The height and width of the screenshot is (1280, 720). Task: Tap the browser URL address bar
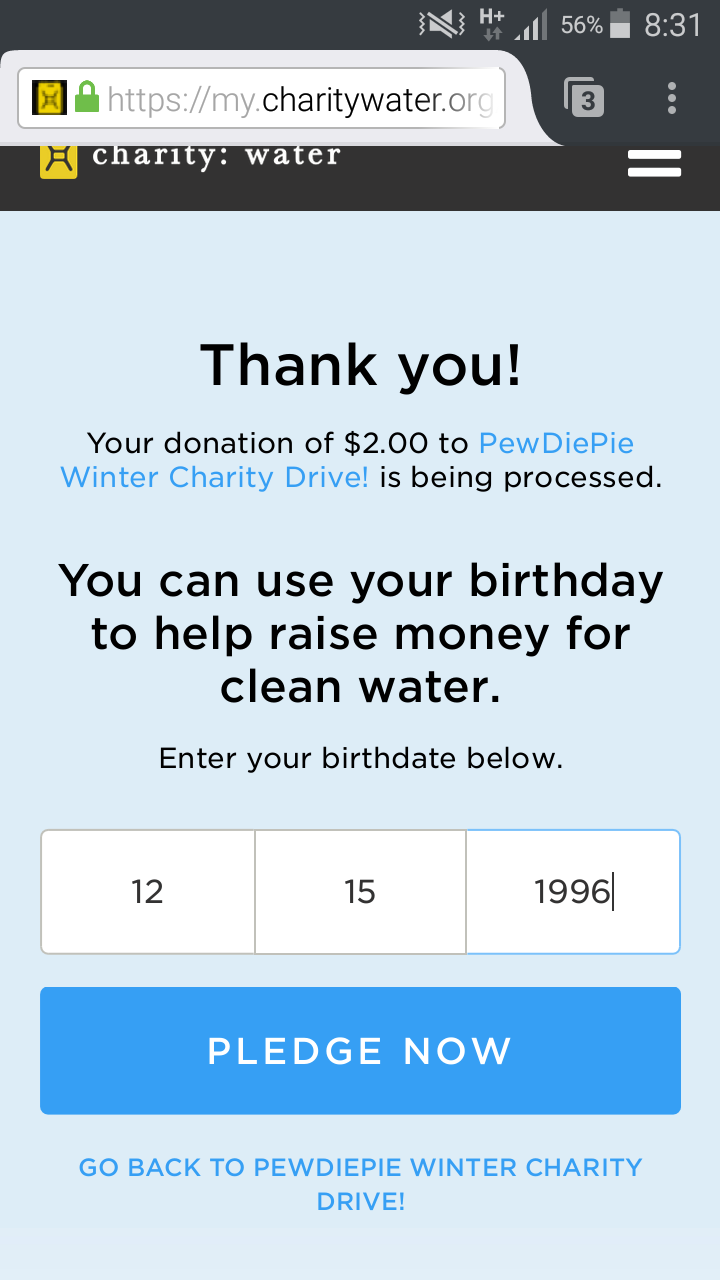tap(298, 99)
